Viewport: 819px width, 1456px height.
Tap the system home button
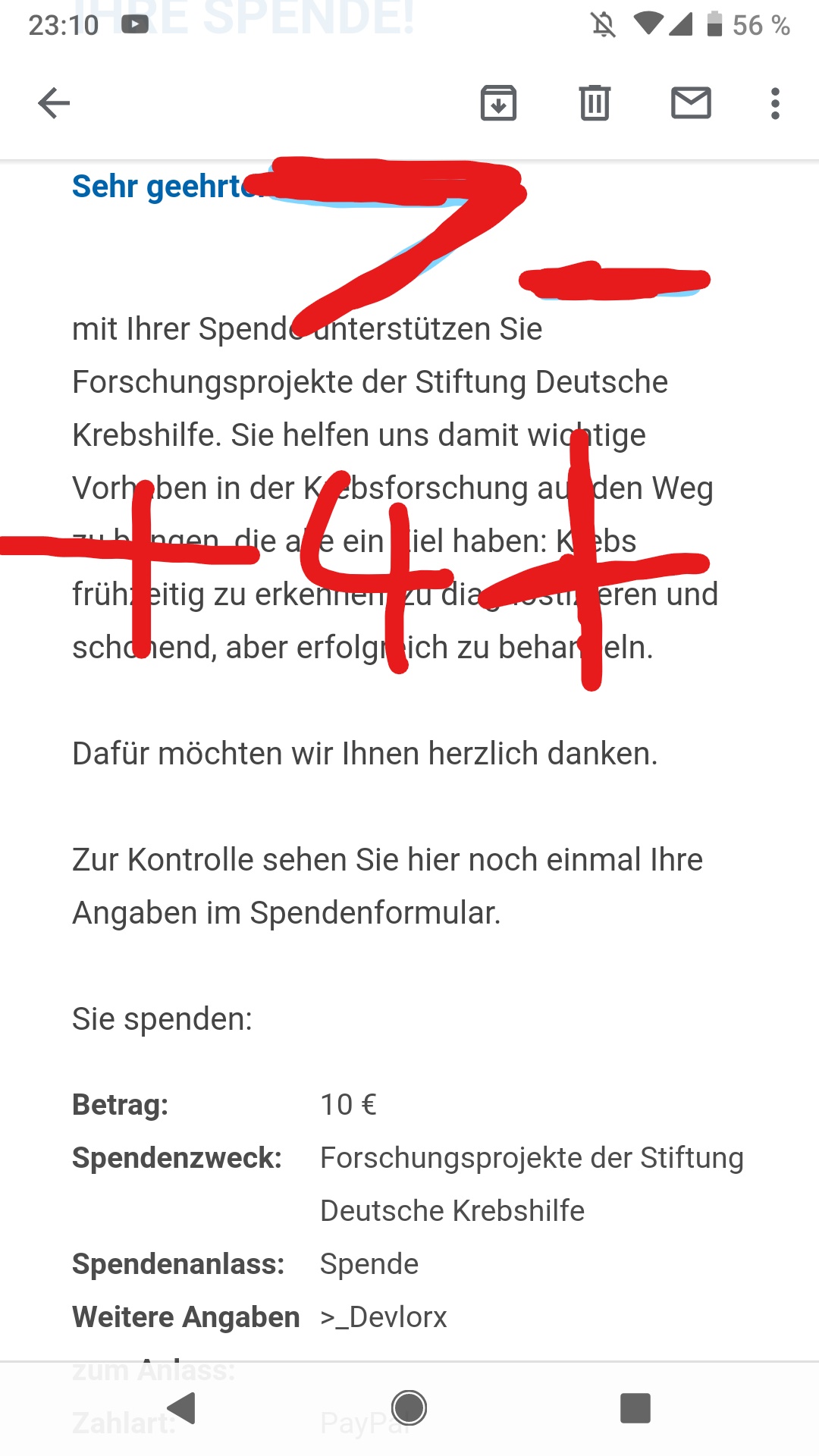tap(409, 1408)
